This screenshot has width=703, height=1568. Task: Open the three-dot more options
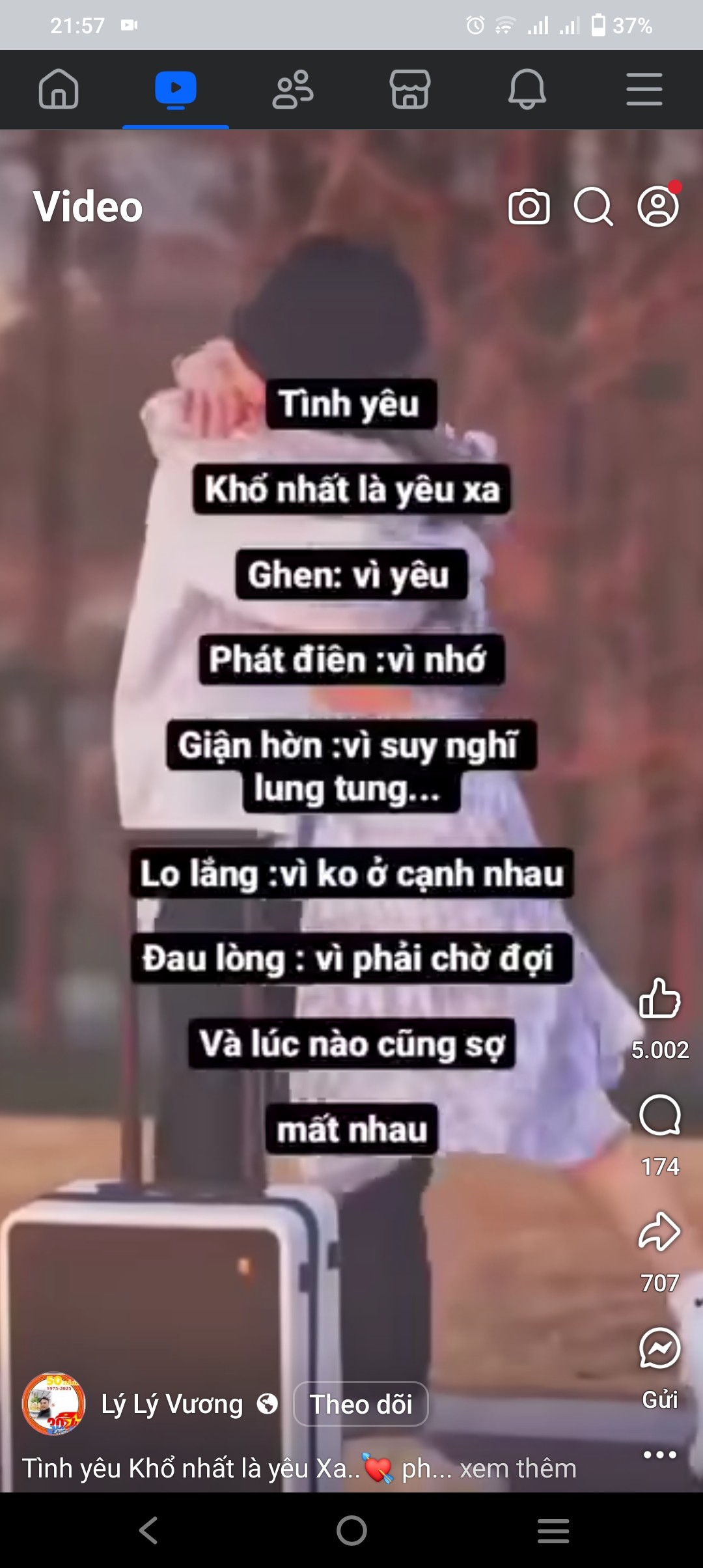pyautogui.click(x=660, y=1455)
